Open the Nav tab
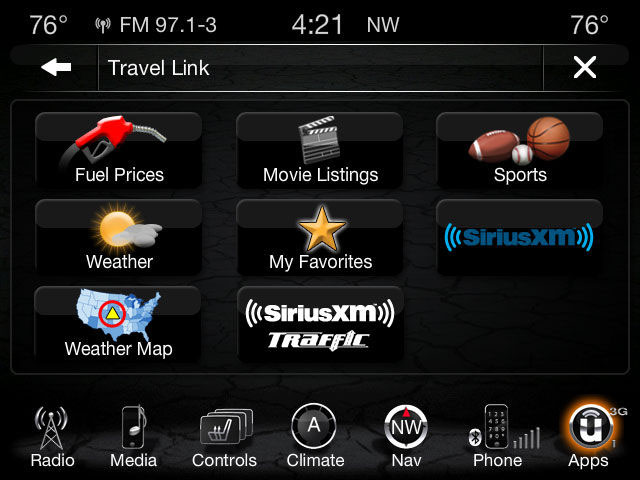 coord(406,438)
